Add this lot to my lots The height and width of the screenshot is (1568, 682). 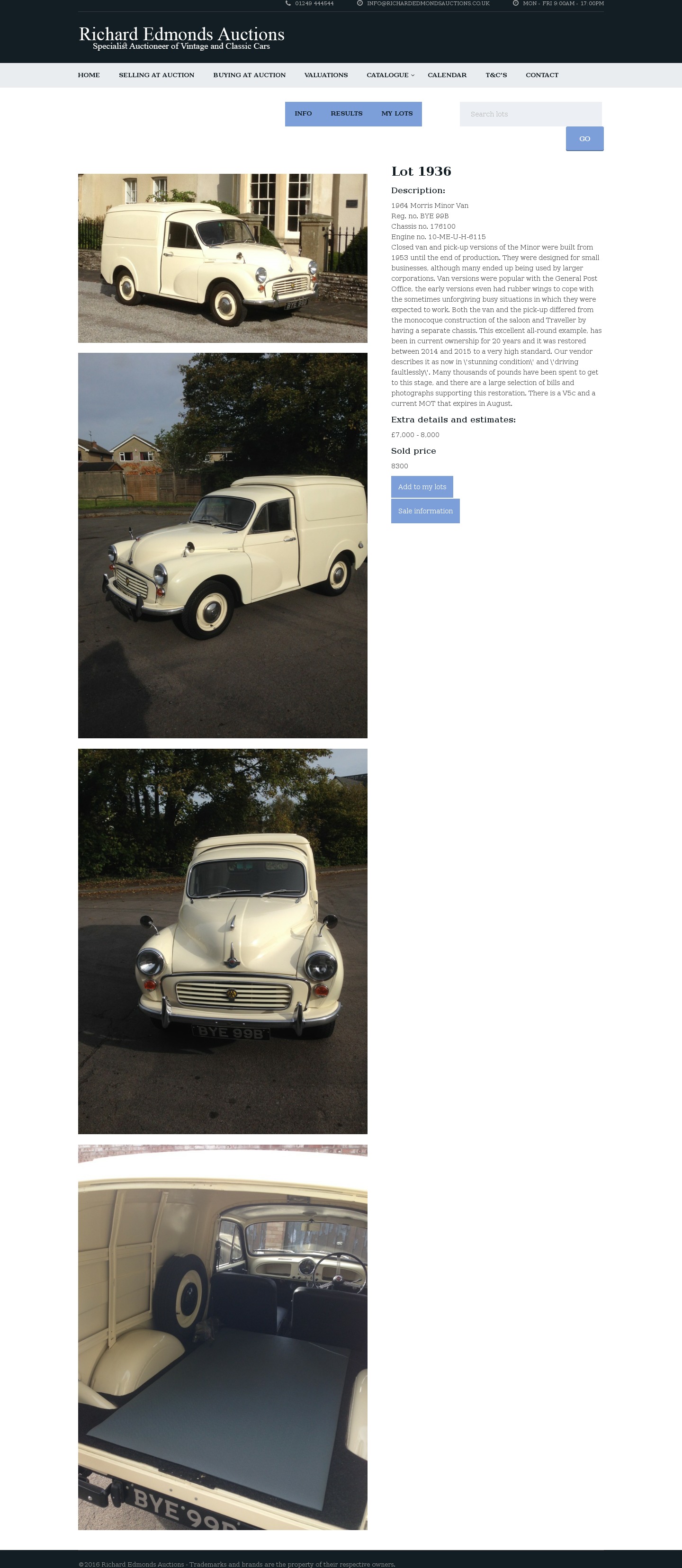pos(422,486)
